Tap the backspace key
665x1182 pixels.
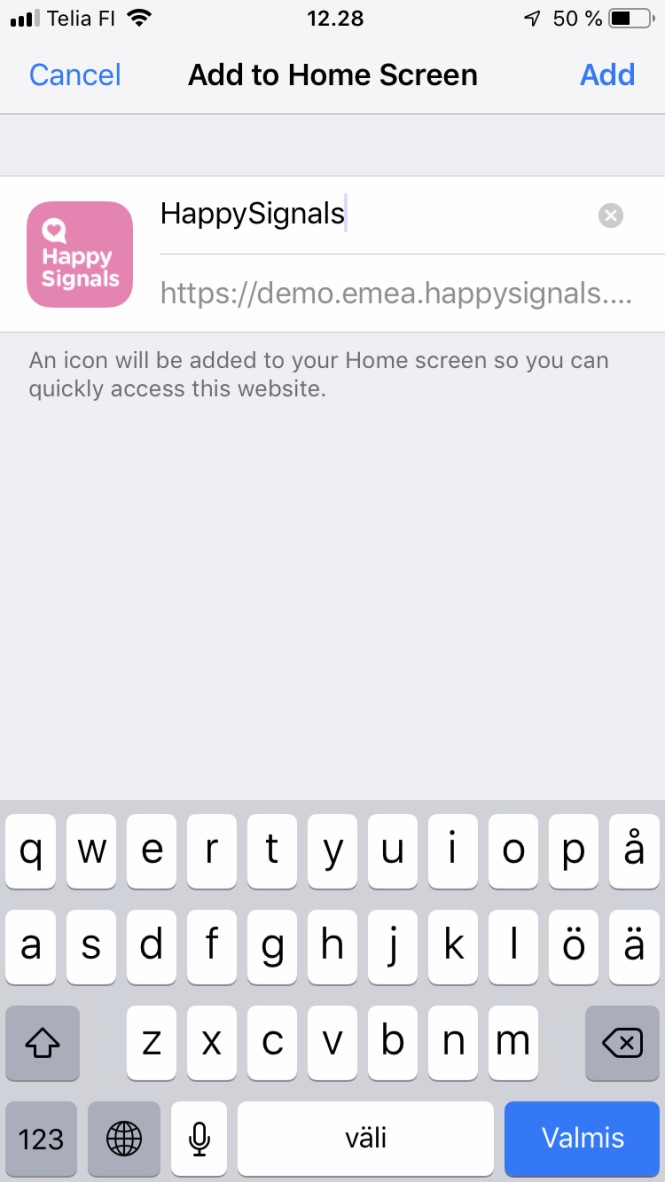click(622, 1043)
